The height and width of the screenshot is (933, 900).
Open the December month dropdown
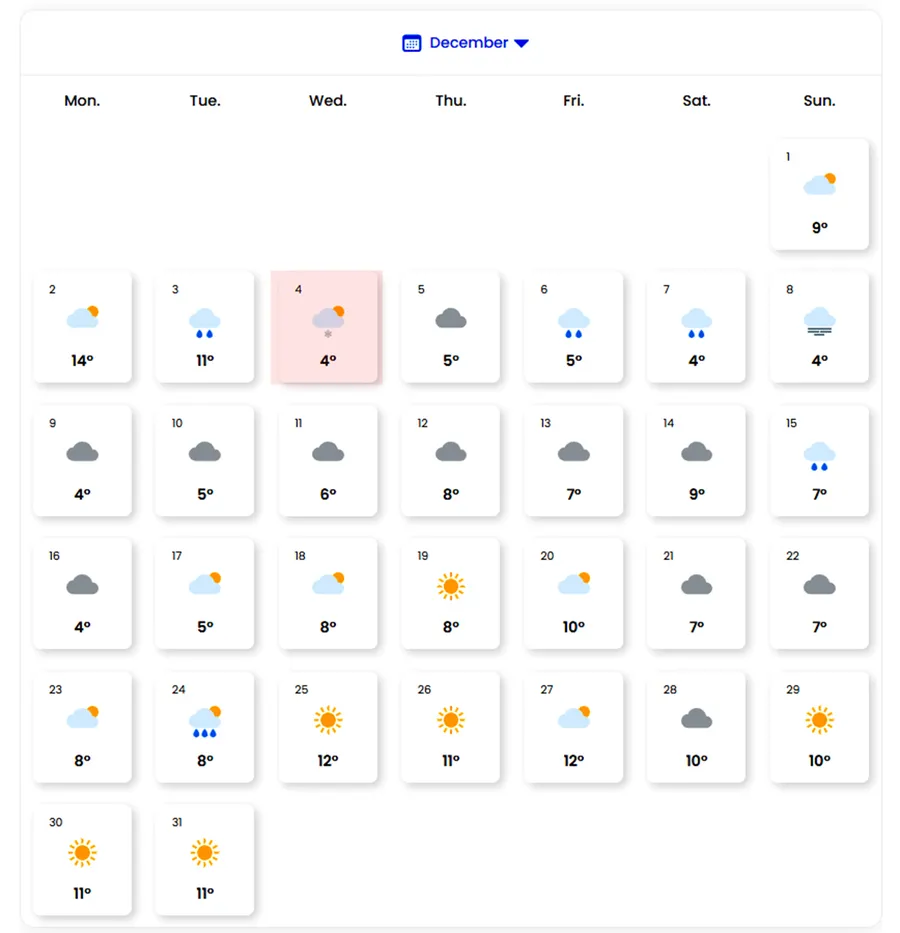point(465,43)
